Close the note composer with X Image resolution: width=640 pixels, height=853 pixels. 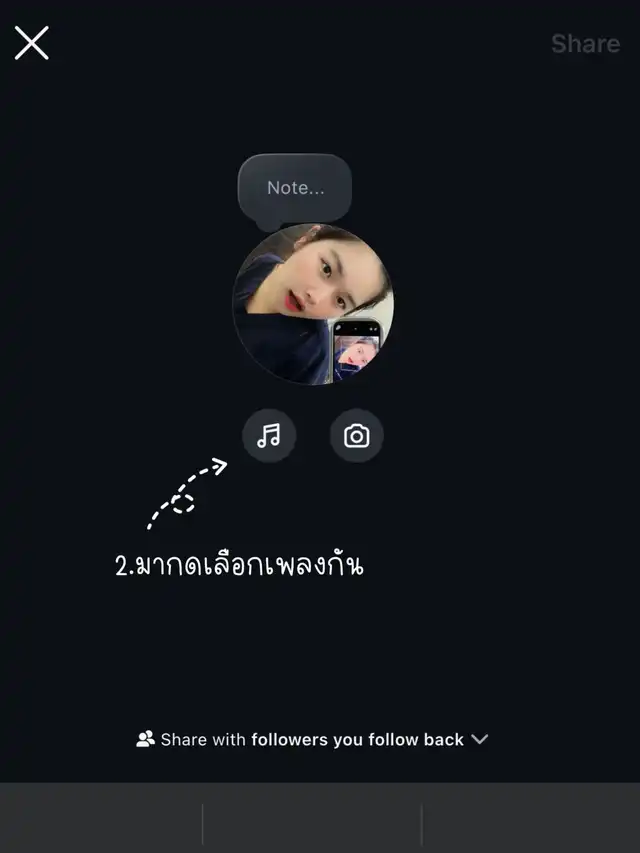click(x=32, y=43)
